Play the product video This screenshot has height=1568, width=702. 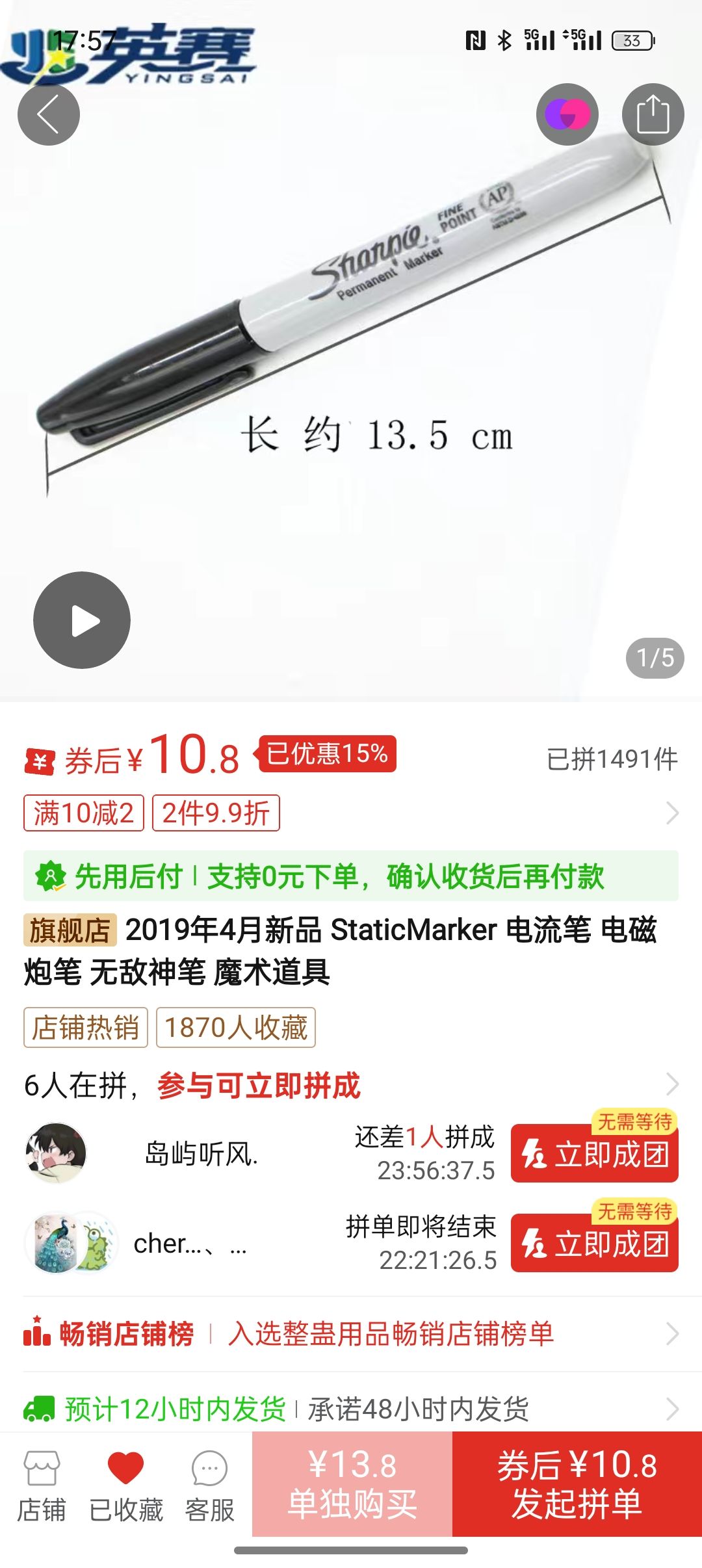click(x=82, y=620)
